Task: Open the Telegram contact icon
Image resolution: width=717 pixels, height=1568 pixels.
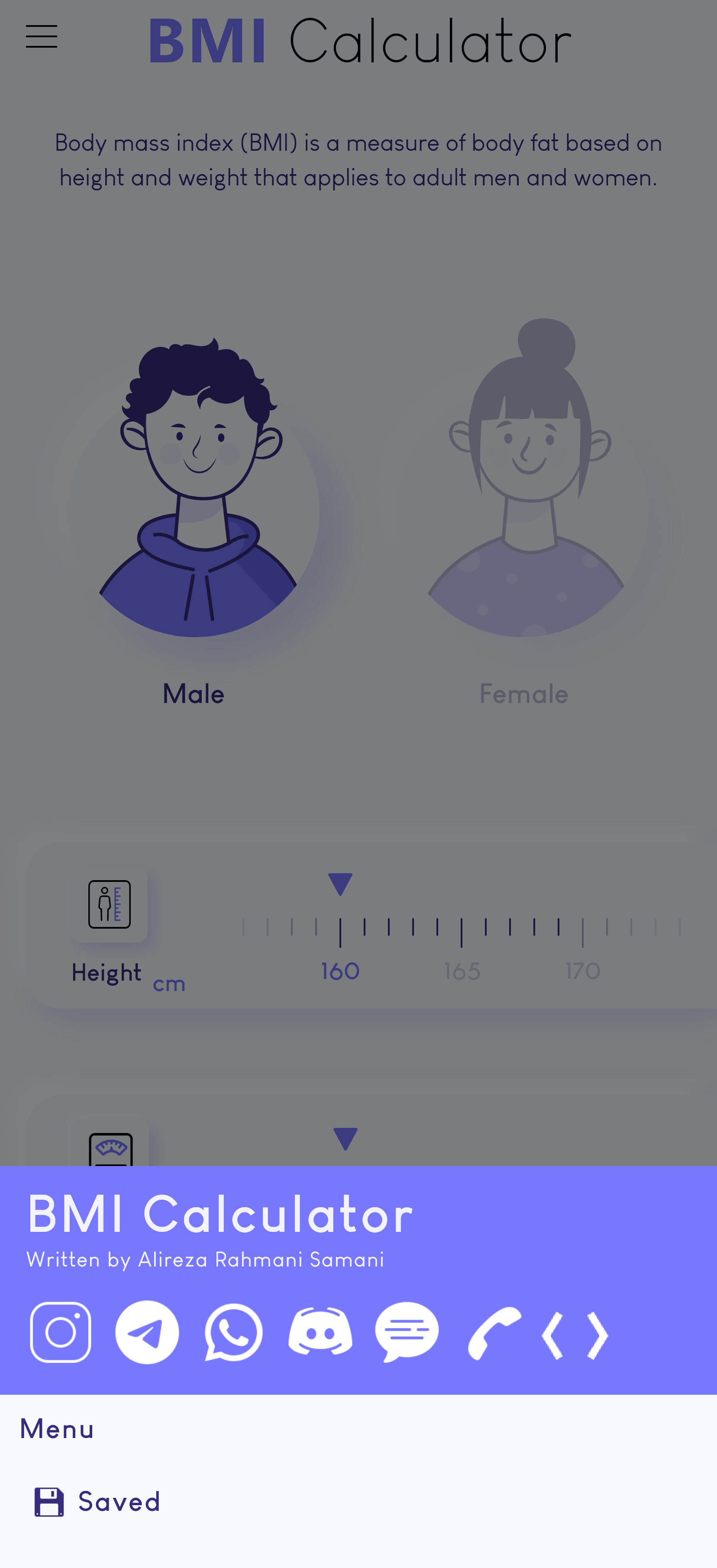Action: (x=147, y=1332)
